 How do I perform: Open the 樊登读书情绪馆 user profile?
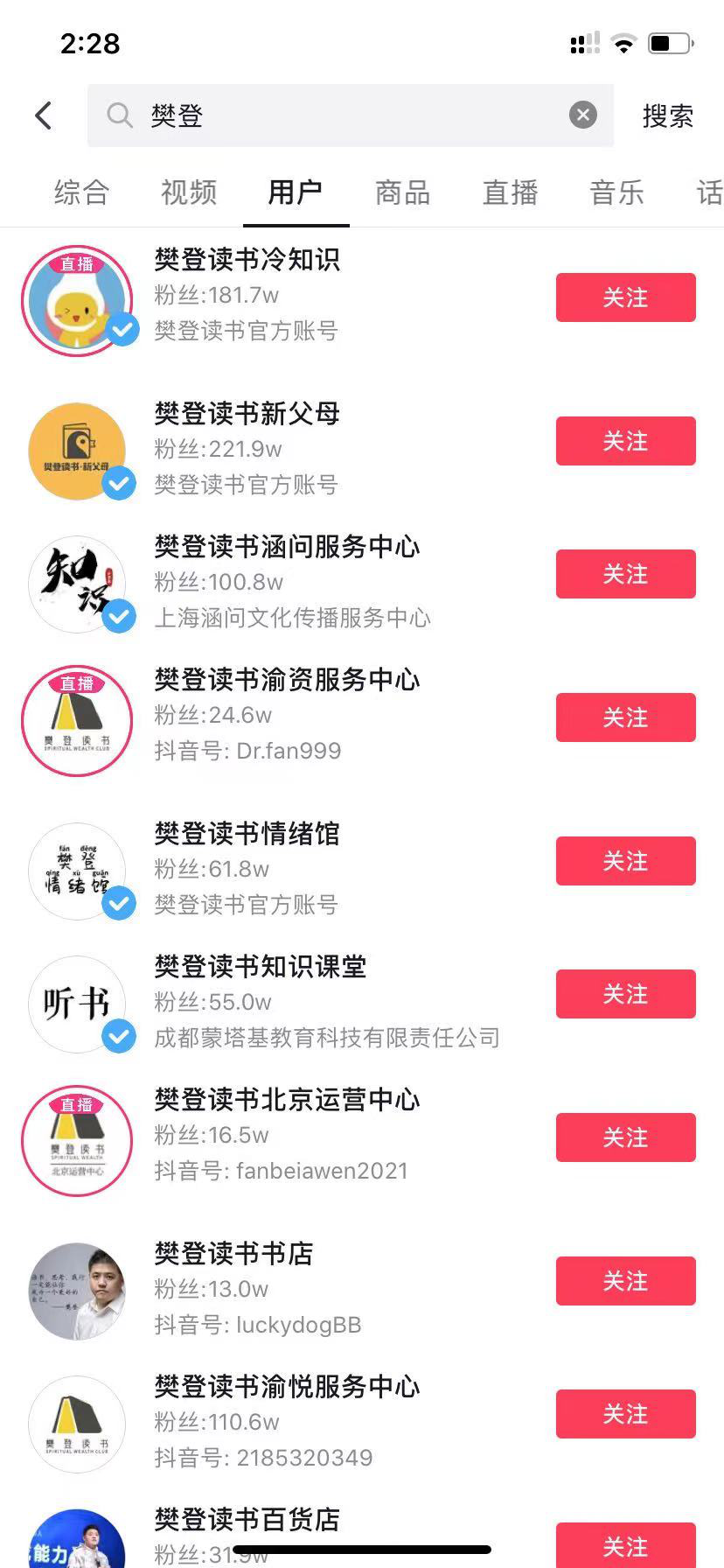tap(247, 835)
